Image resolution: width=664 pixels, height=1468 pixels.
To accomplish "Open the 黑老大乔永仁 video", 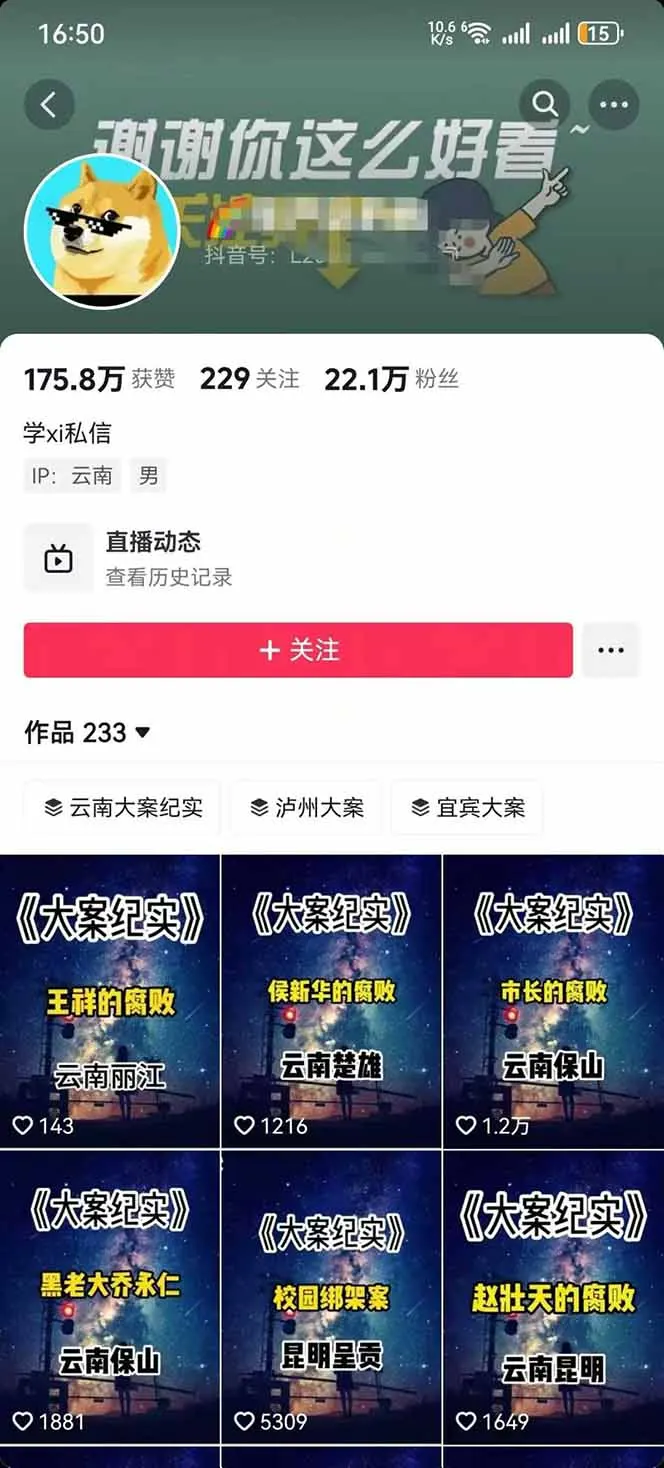I will point(109,1295).
